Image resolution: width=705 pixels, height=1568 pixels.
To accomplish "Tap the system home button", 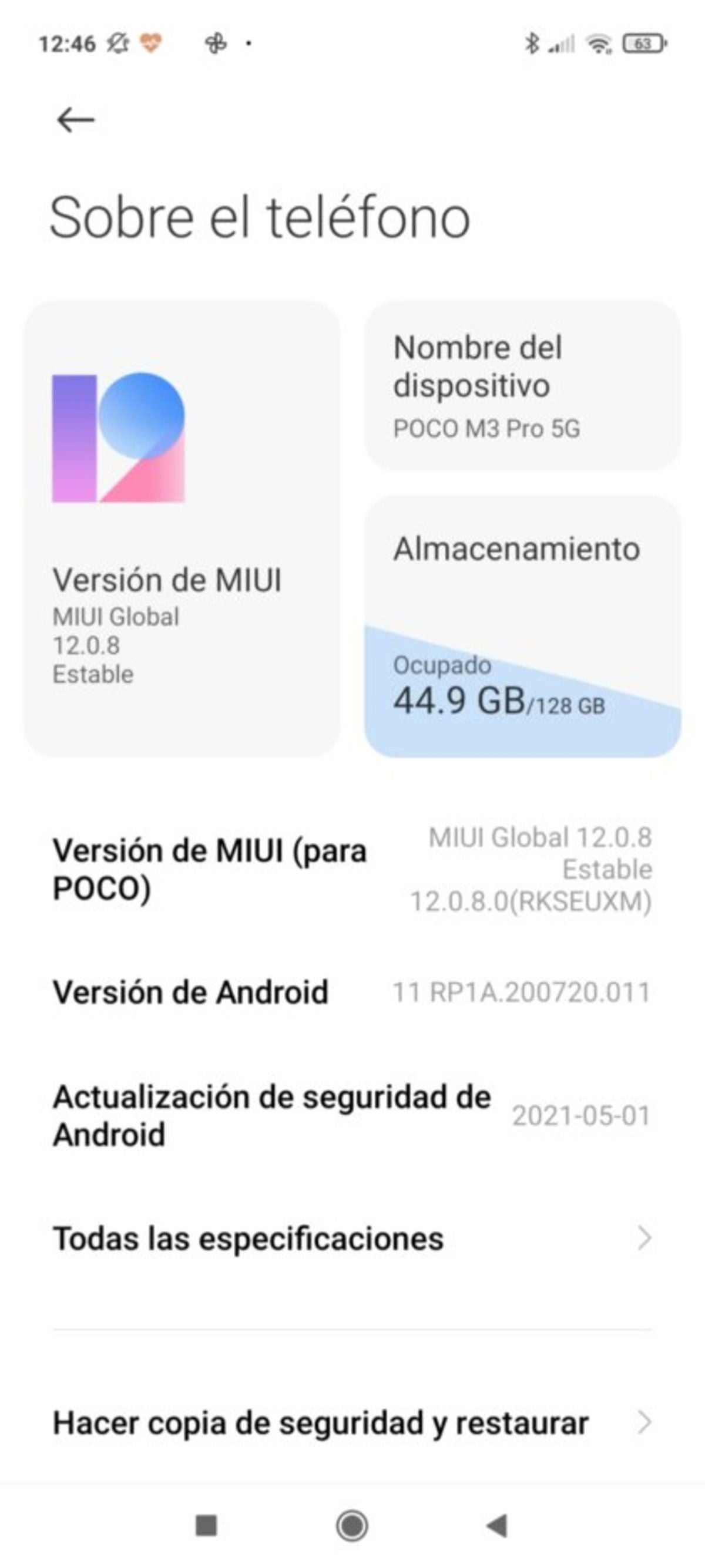I will pos(352,1525).
